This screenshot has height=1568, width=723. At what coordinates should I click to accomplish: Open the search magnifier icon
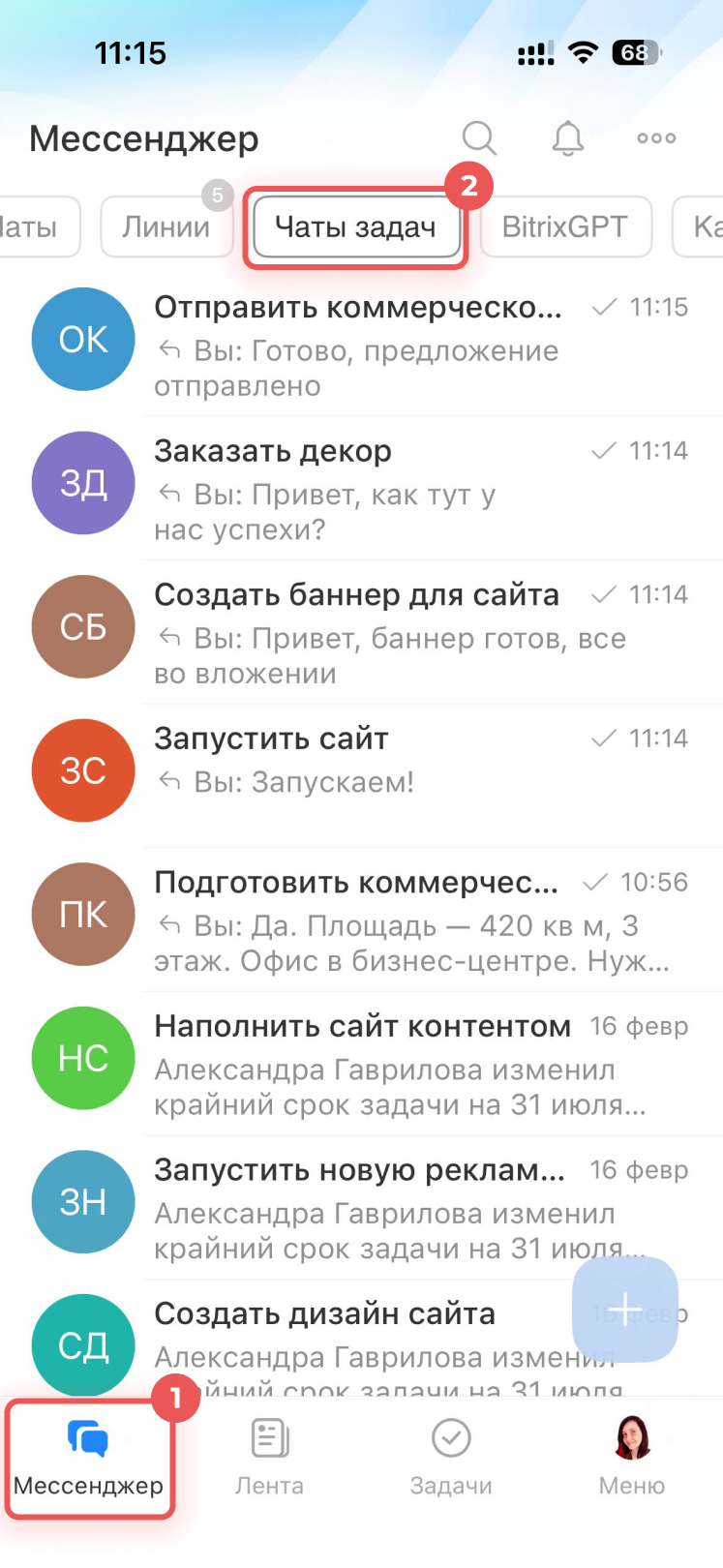479,138
